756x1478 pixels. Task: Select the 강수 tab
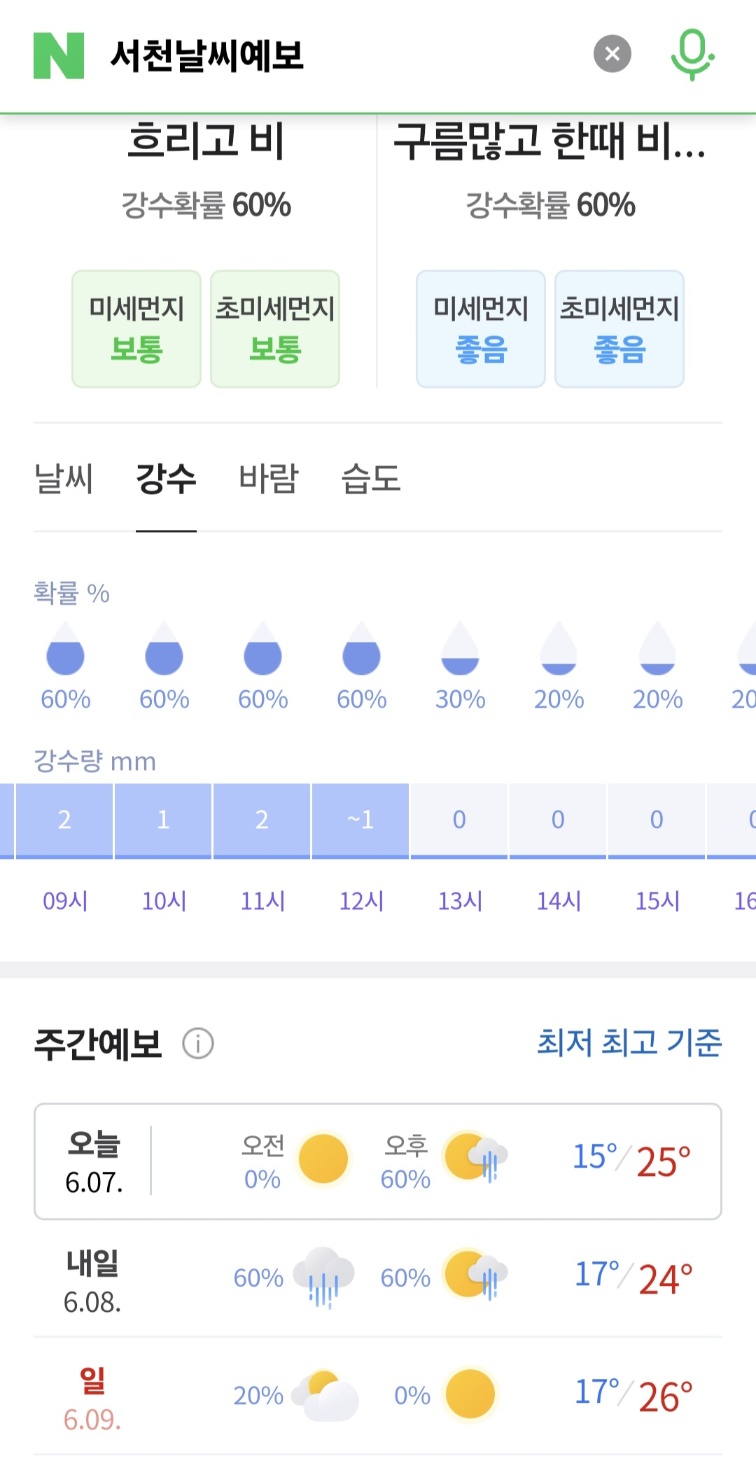[166, 479]
